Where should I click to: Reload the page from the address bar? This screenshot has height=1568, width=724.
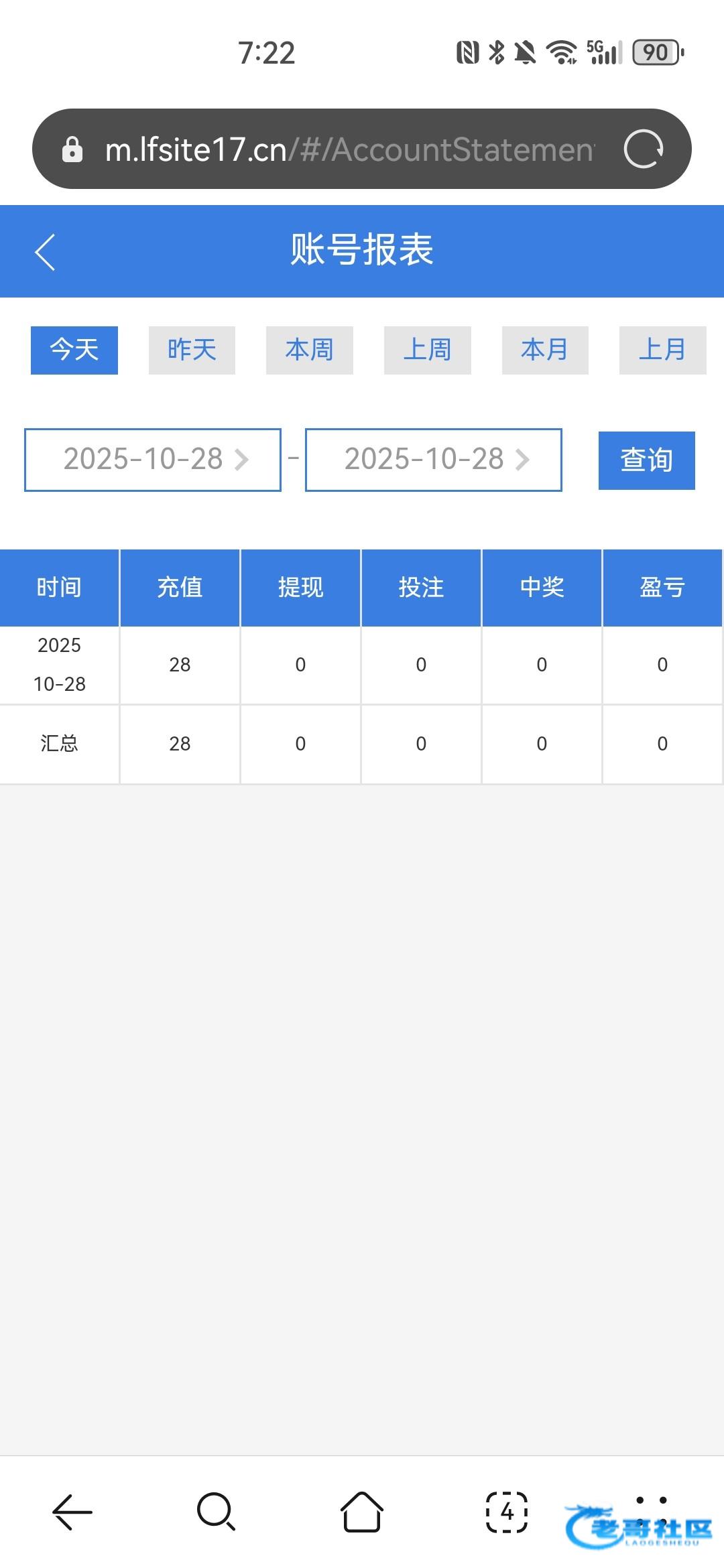click(x=643, y=149)
